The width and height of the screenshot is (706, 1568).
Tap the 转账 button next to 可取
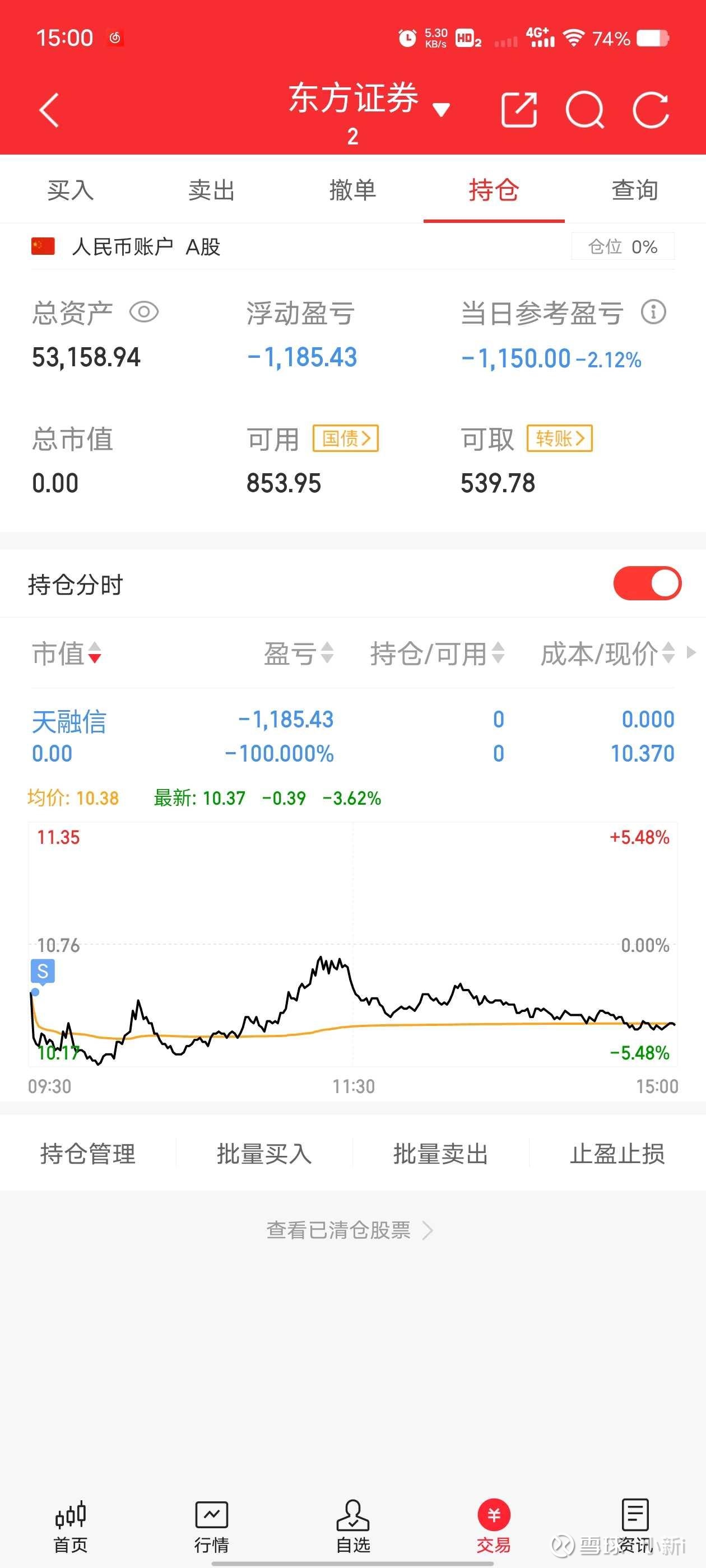(559, 438)
